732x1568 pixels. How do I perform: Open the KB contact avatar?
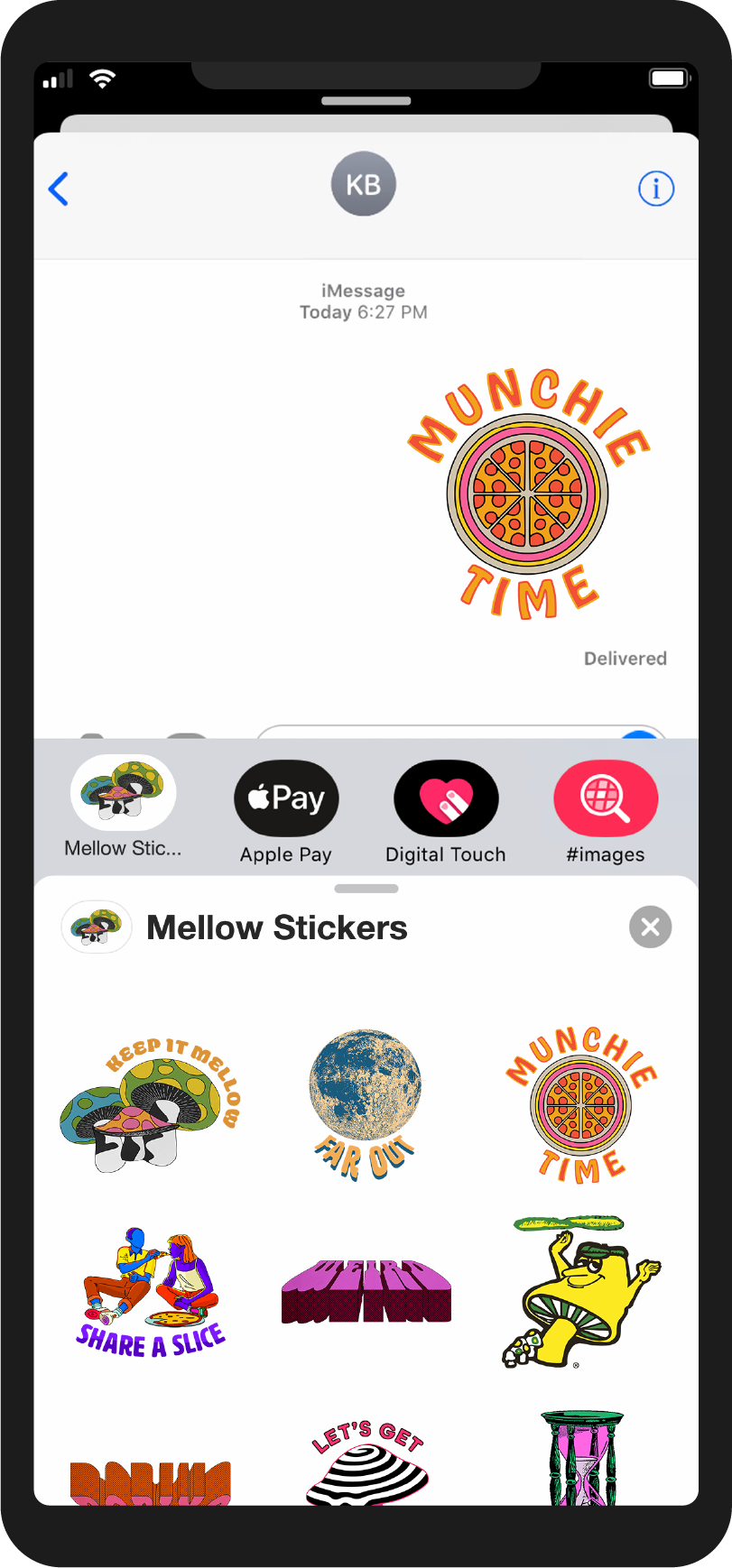[x=364, y=184]
